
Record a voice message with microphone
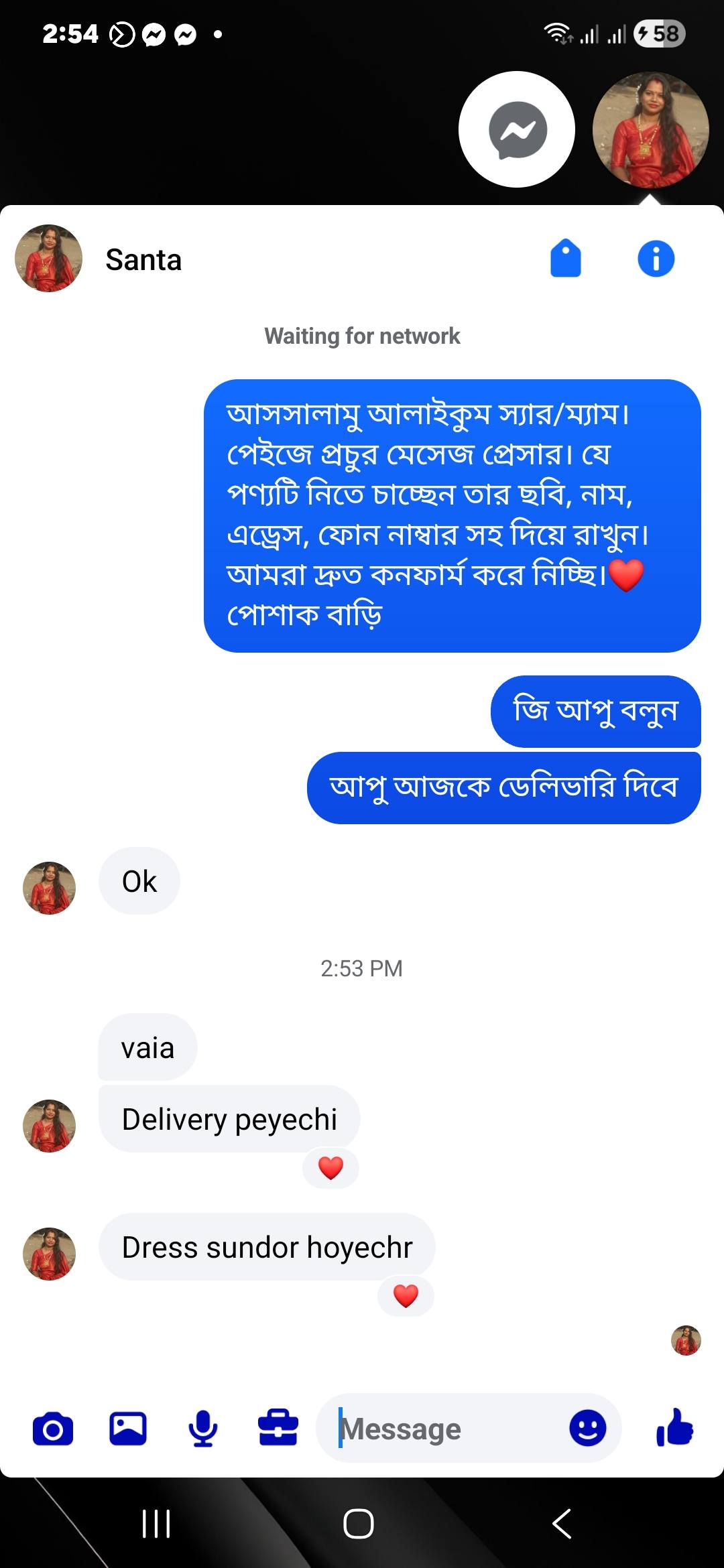tap(202, 1429)
